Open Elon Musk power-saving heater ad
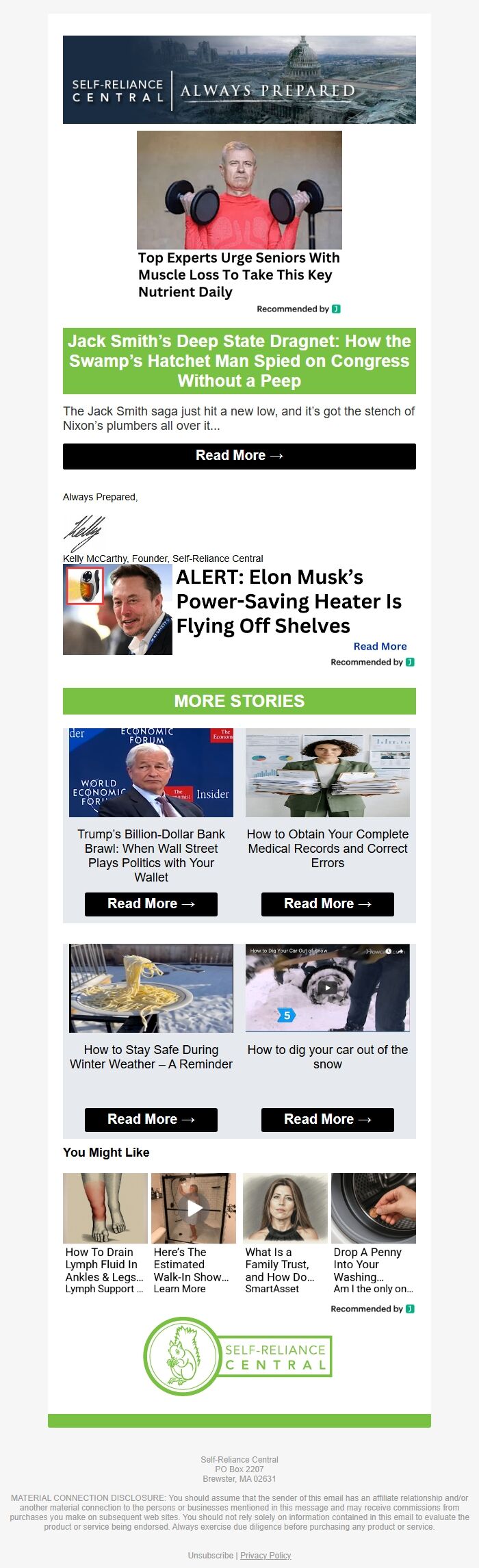The image size is (479, 1568). coord(289,601)
